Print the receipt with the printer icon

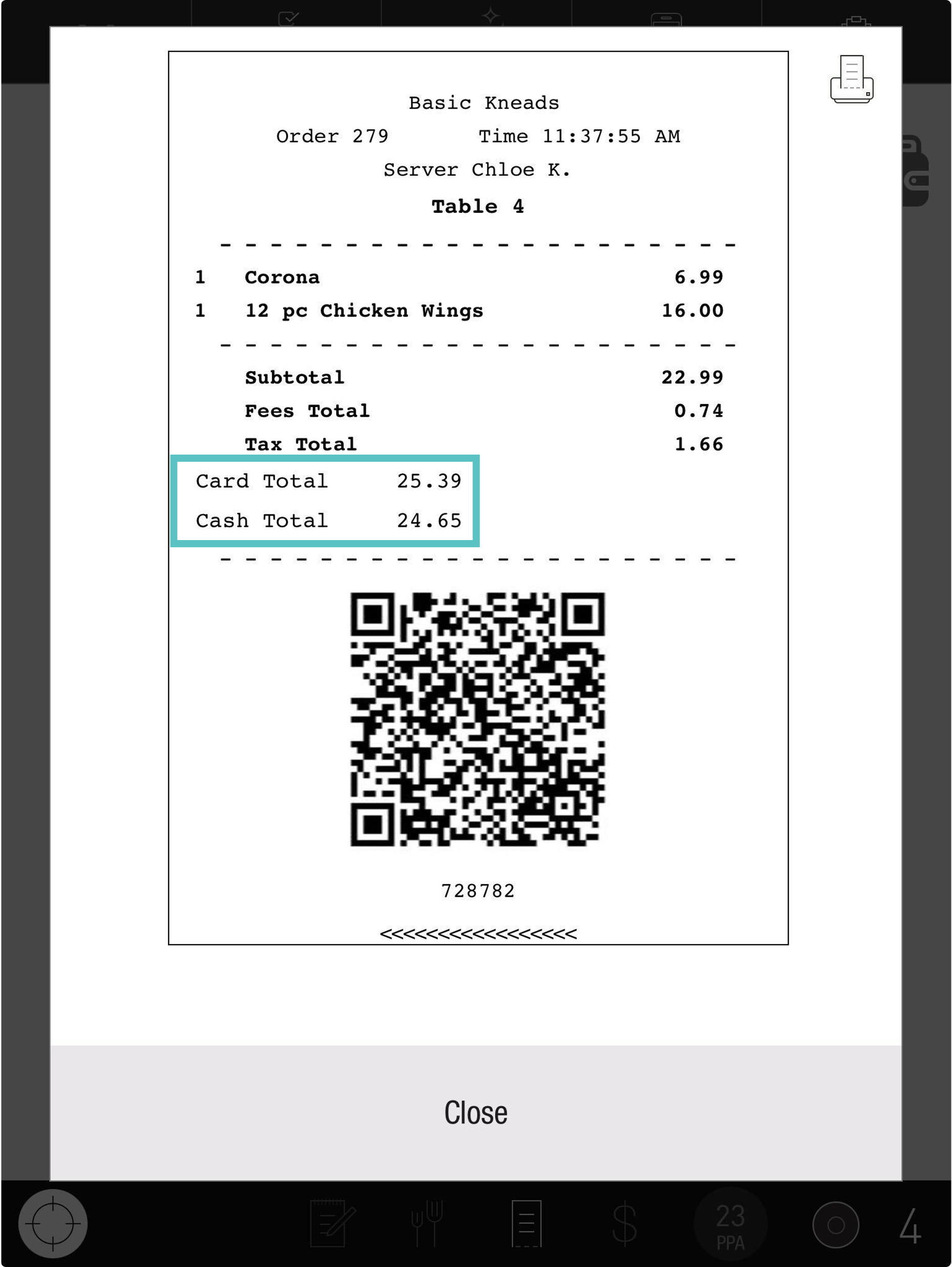tap(851, 80)
